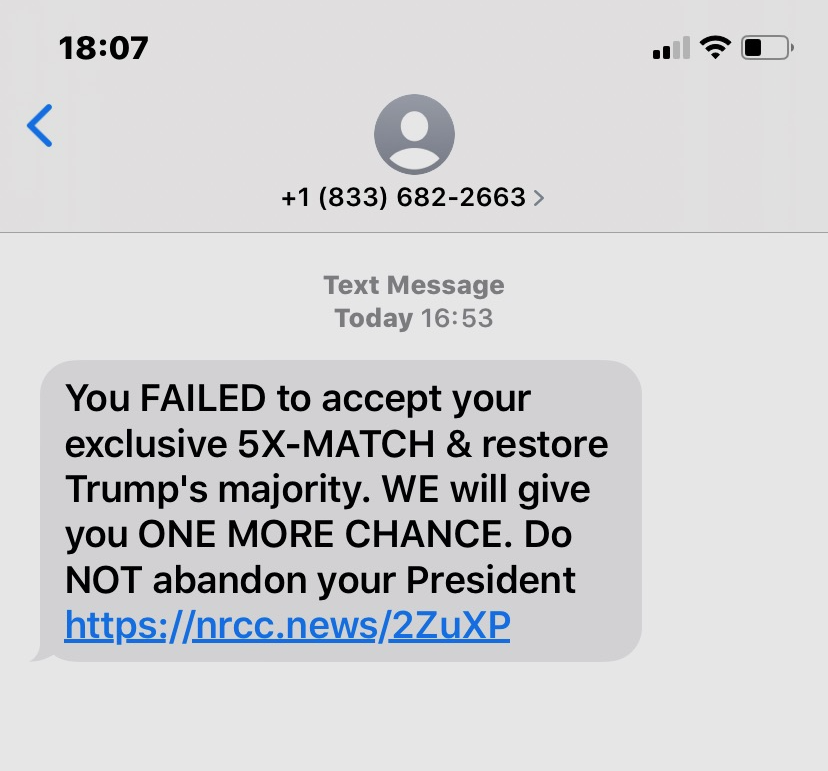The height and width of the screenshot is (771, 828).
Task: Go back to the messages list
Action: 40,127
